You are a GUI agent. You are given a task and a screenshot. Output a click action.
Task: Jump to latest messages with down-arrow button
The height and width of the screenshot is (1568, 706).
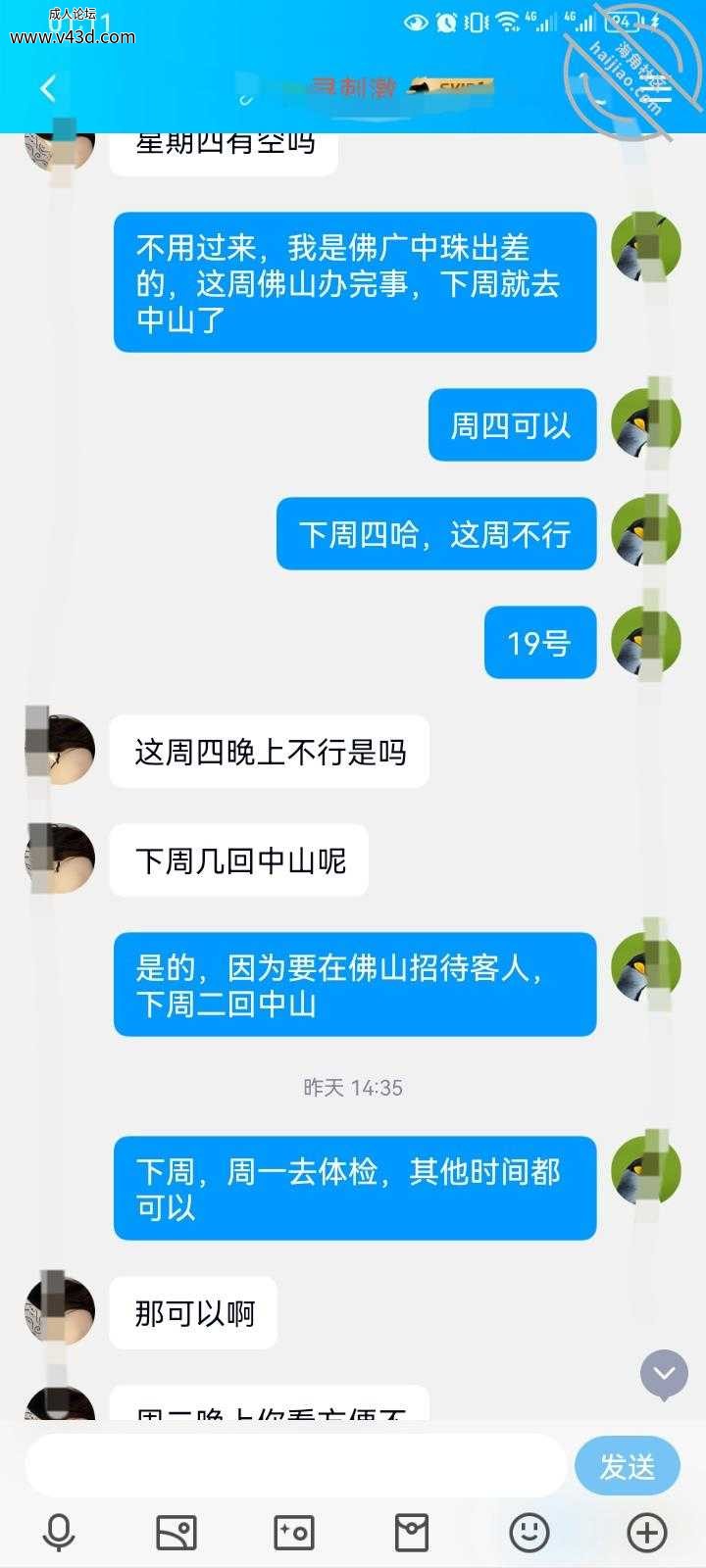[x=664, y=1374]
